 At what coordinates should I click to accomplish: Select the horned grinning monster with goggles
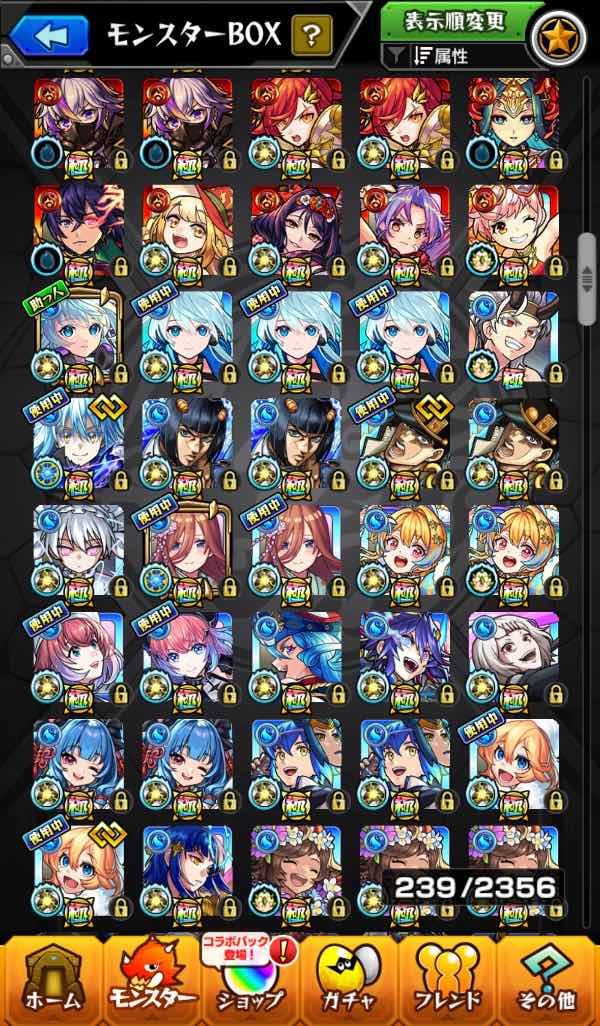coord(513,335)
